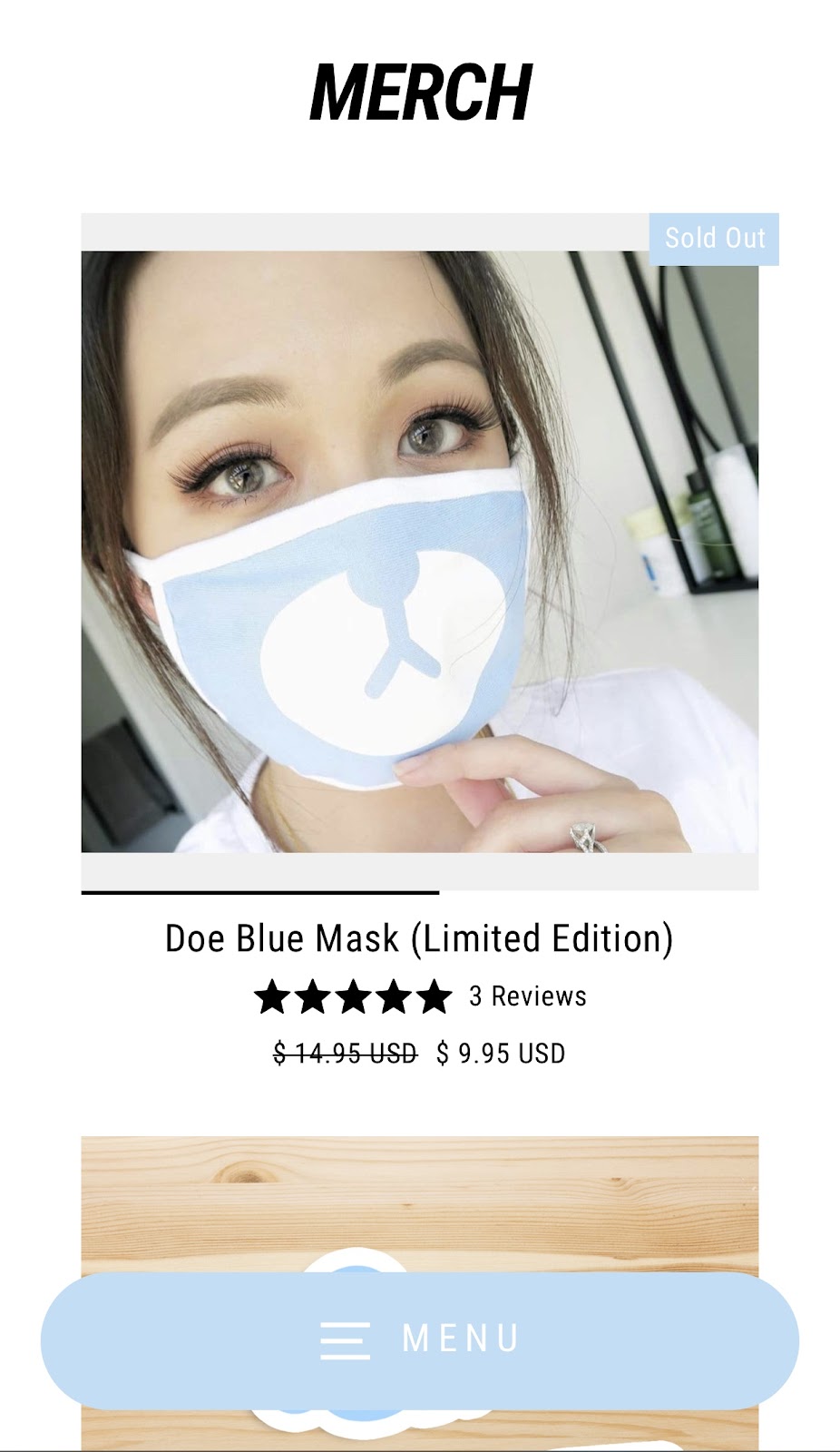Open the Doe Blue Mask (Limited Edition) title link
Viewport: 840px width, 1452px height.
(x=419, y=938)
